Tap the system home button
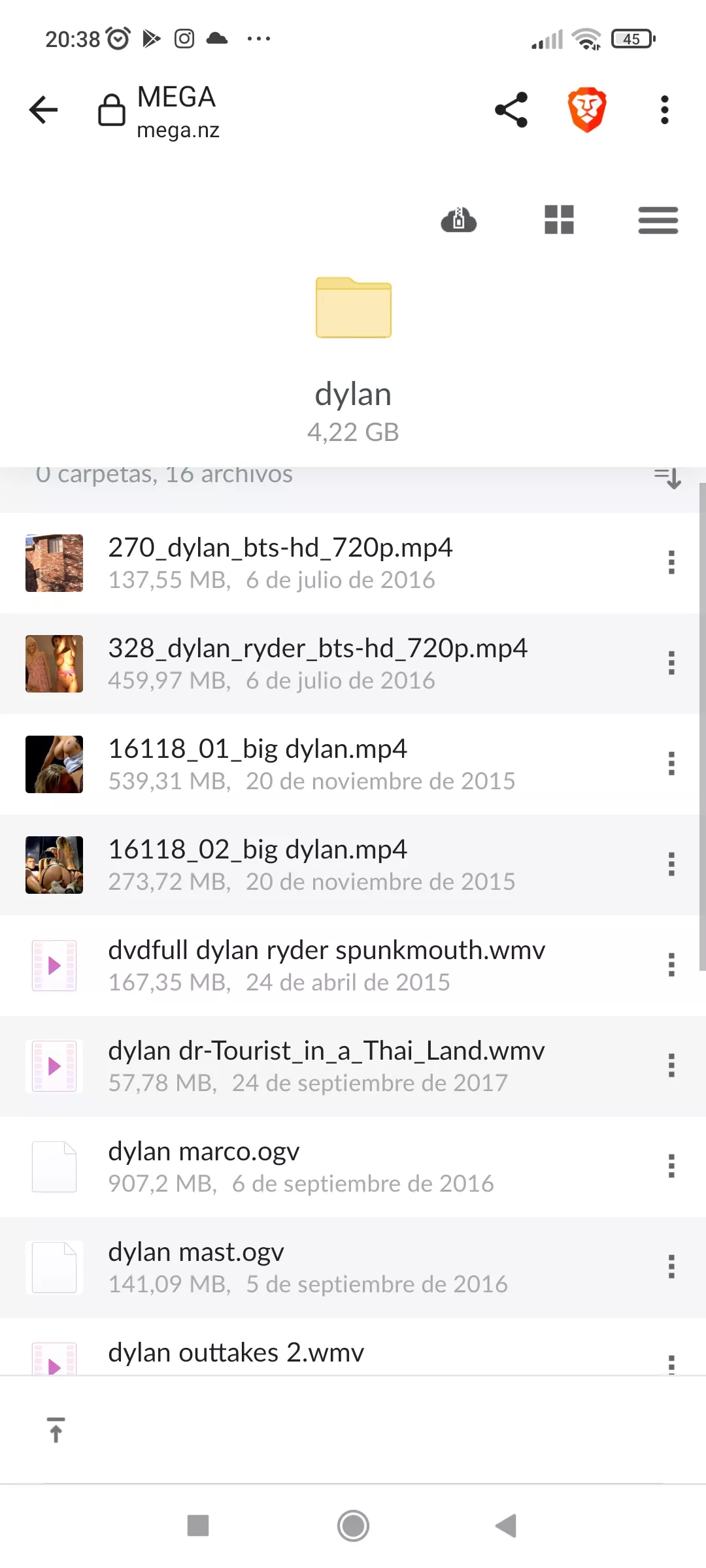This screenshot has width=706, height=1568. [353, 1526]
